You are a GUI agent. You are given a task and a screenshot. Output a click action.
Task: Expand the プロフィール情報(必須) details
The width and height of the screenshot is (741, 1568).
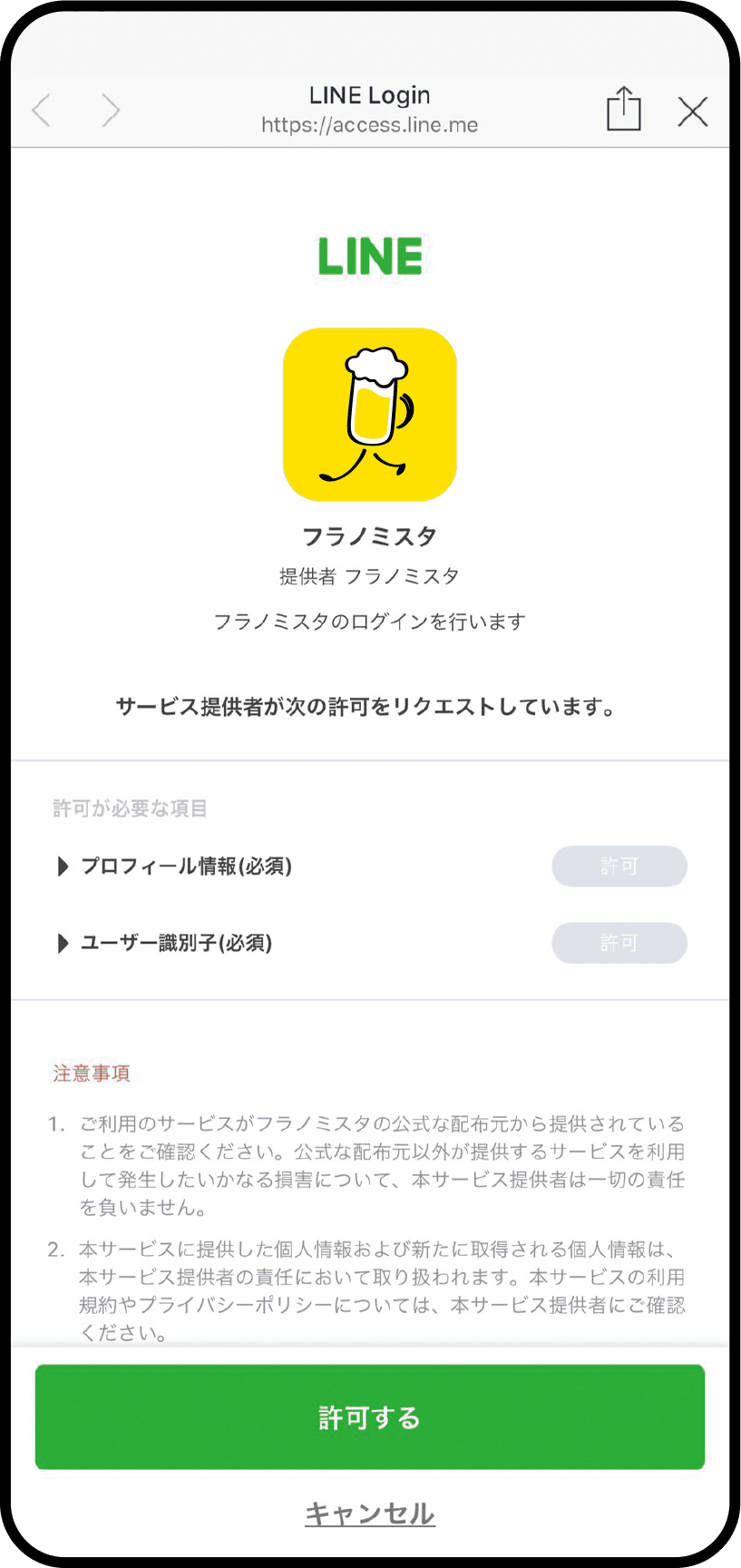coord(63,867)
